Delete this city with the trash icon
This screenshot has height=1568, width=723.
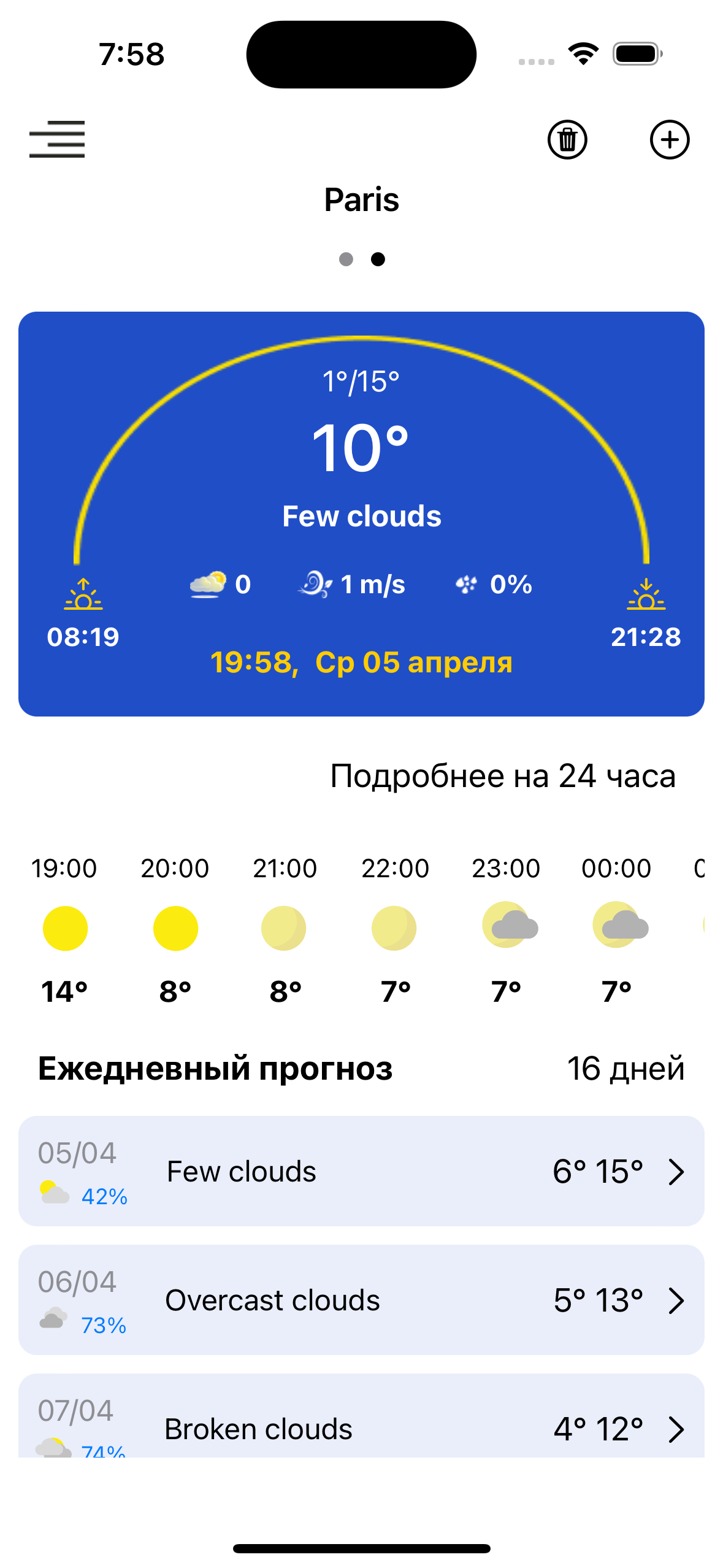click(x=567, y=140)
